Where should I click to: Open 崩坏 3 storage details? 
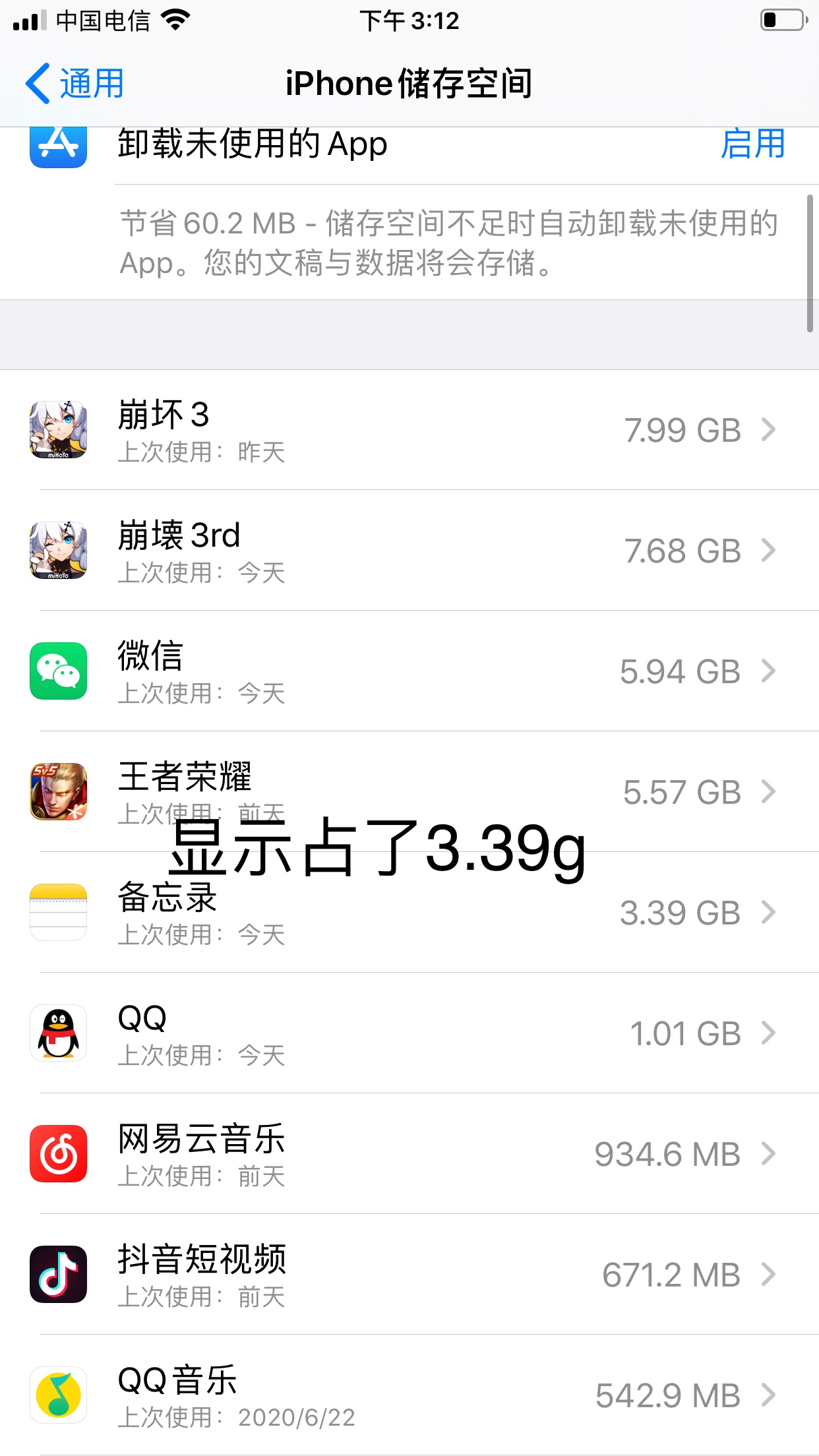pos(409,430)
